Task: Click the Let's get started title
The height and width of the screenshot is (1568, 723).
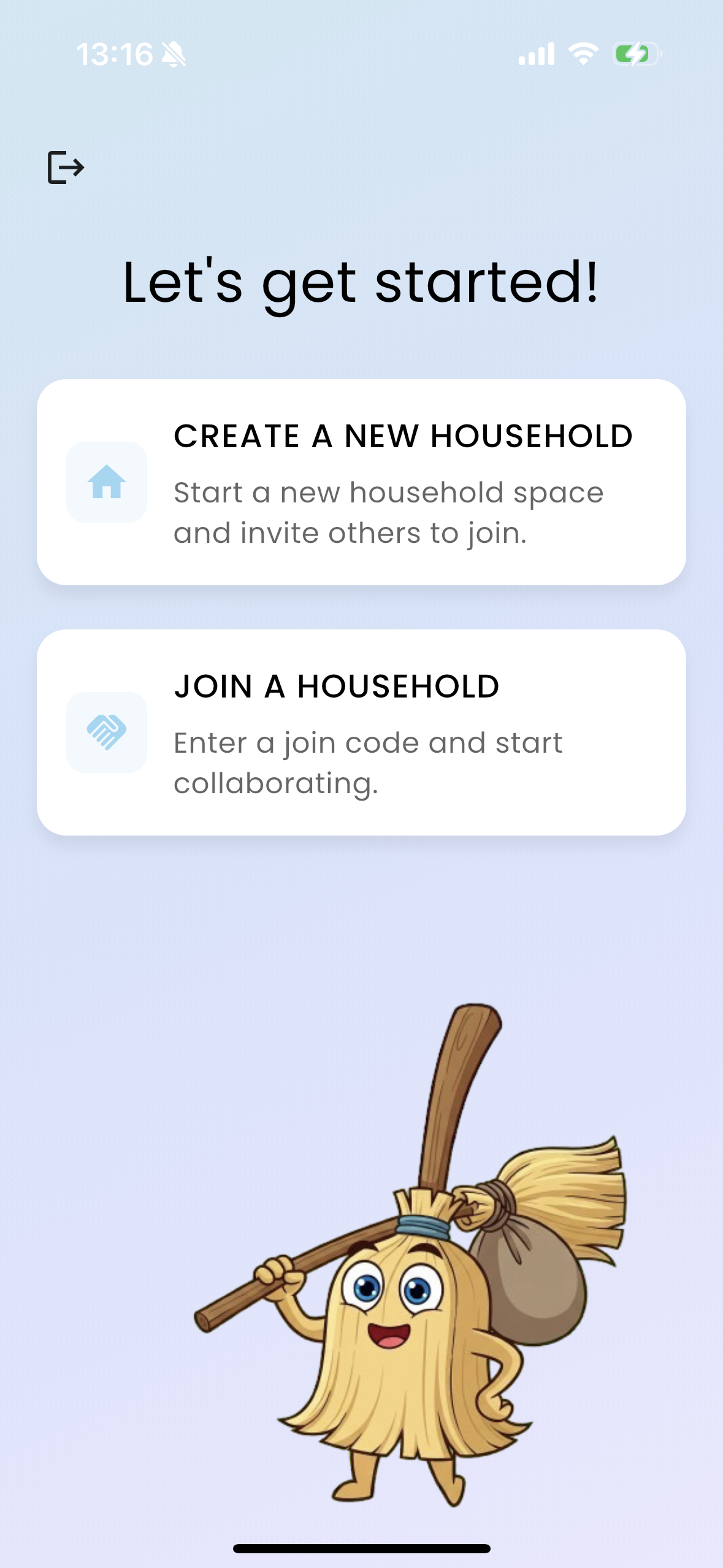Action: [361, 282]
